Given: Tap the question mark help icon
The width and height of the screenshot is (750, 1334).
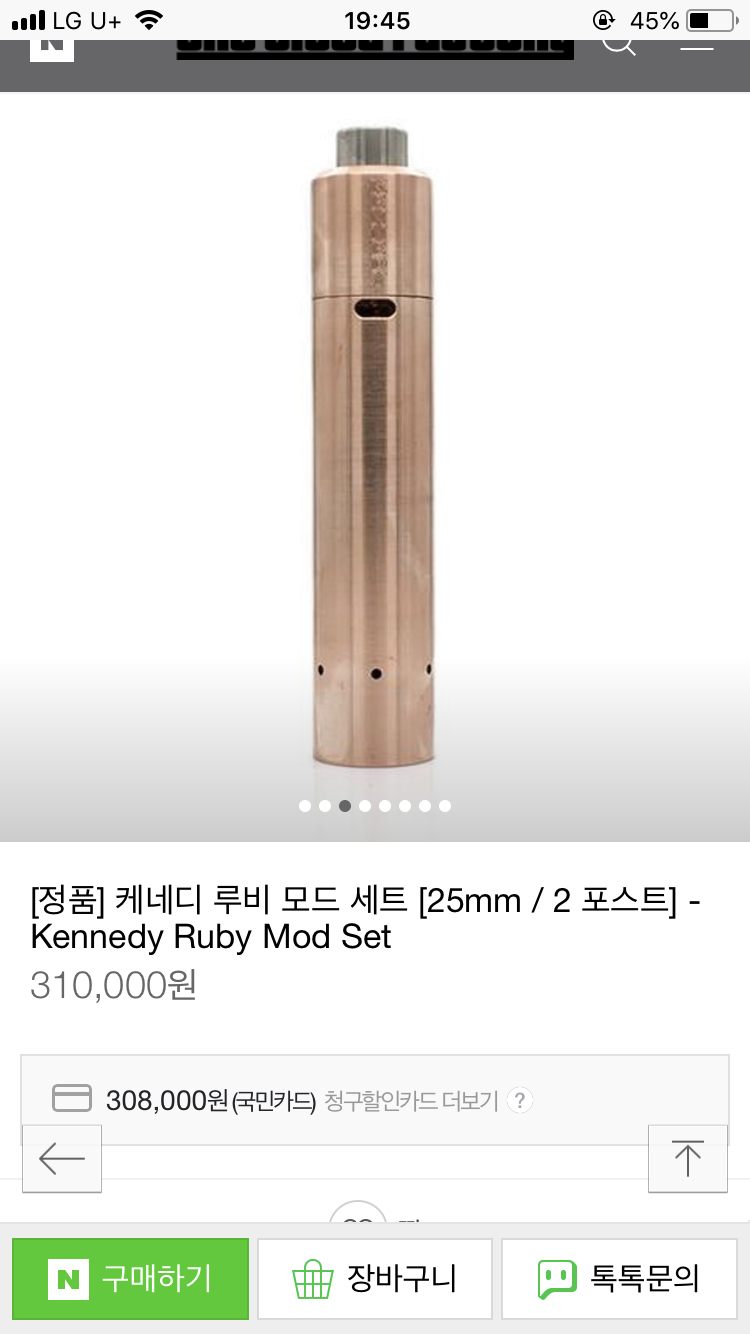Looking at the screenshot, I should 519,1101.
